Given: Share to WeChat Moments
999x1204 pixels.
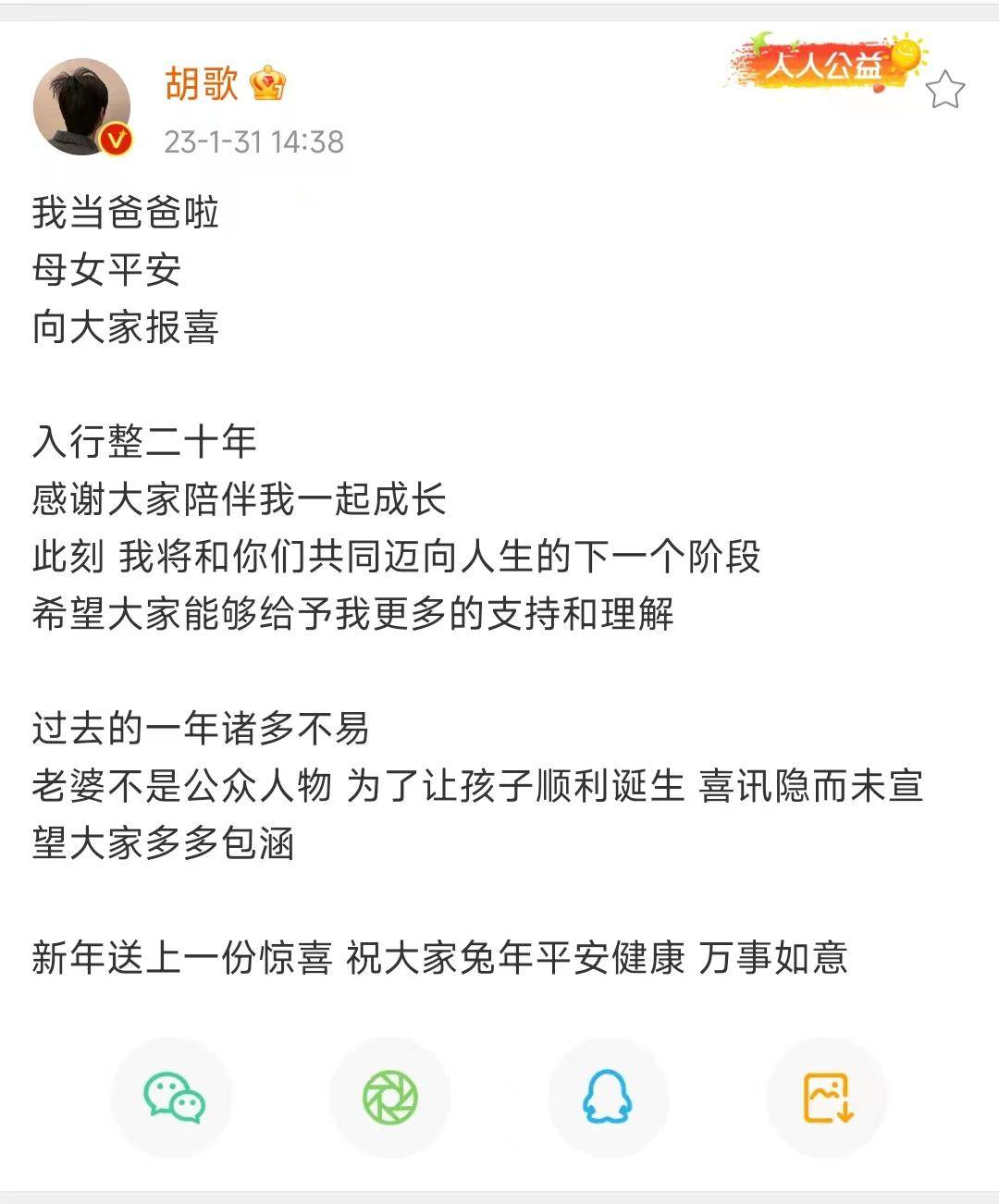Looking at the screenshot, I should click(390, 1098).
